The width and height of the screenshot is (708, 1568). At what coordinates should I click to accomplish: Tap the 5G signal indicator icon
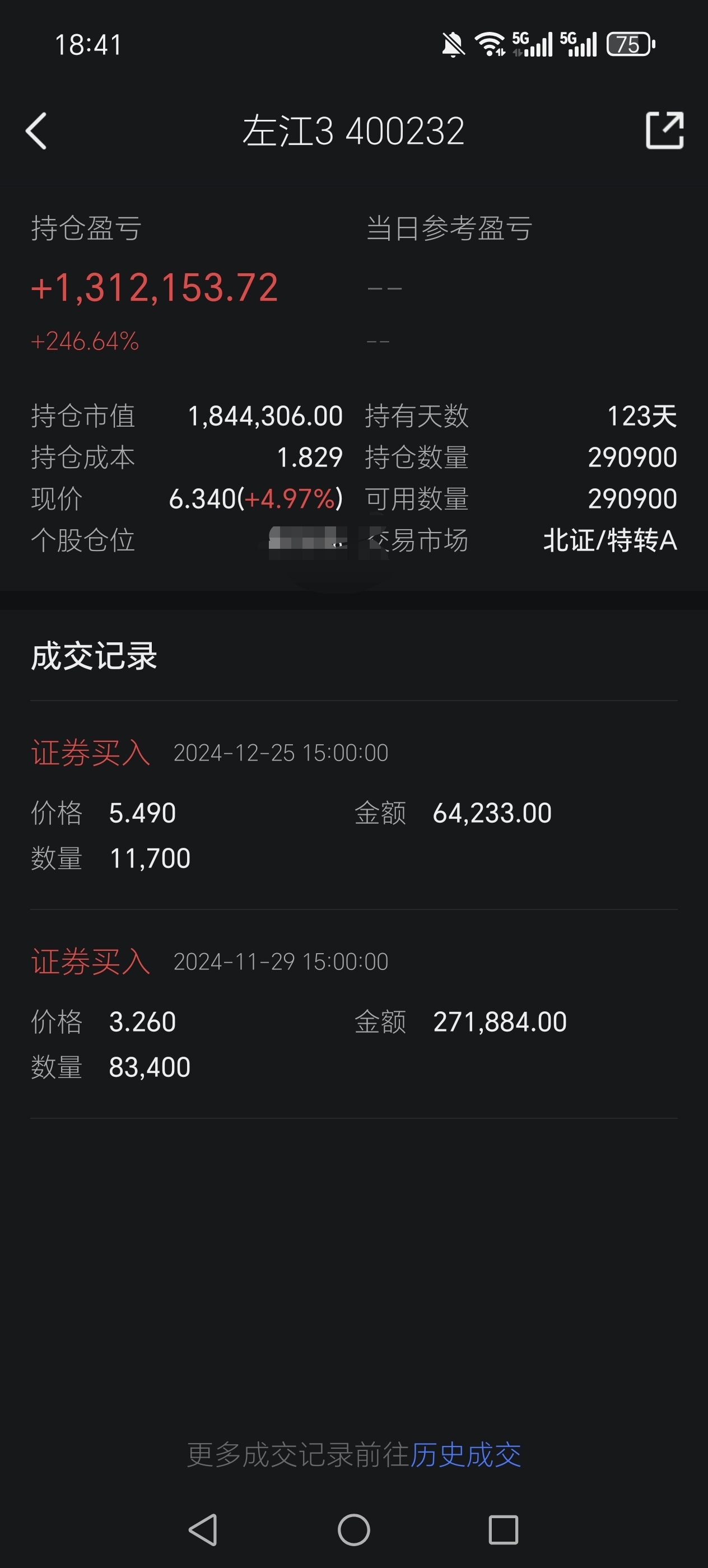coord(530,44)
